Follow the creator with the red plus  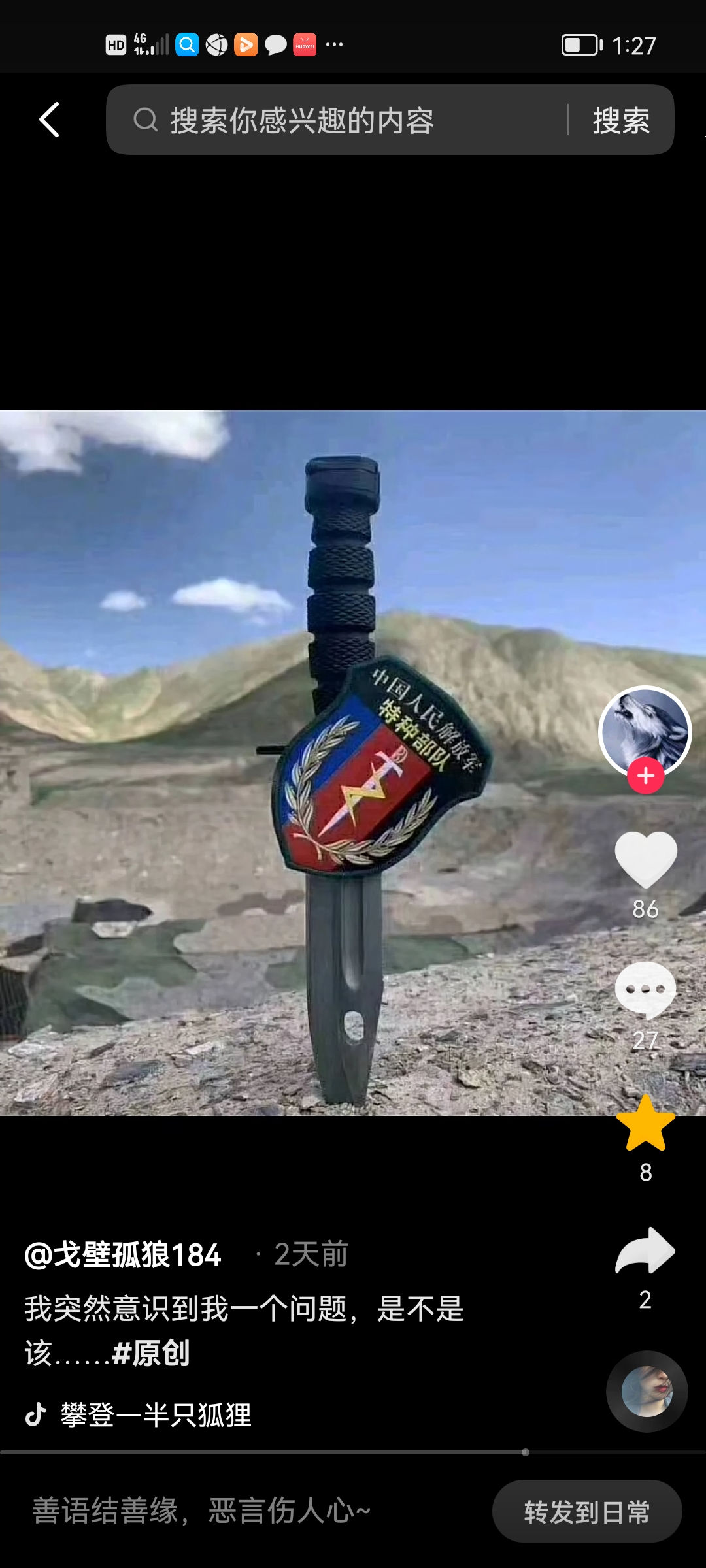[x=645, y=776]
